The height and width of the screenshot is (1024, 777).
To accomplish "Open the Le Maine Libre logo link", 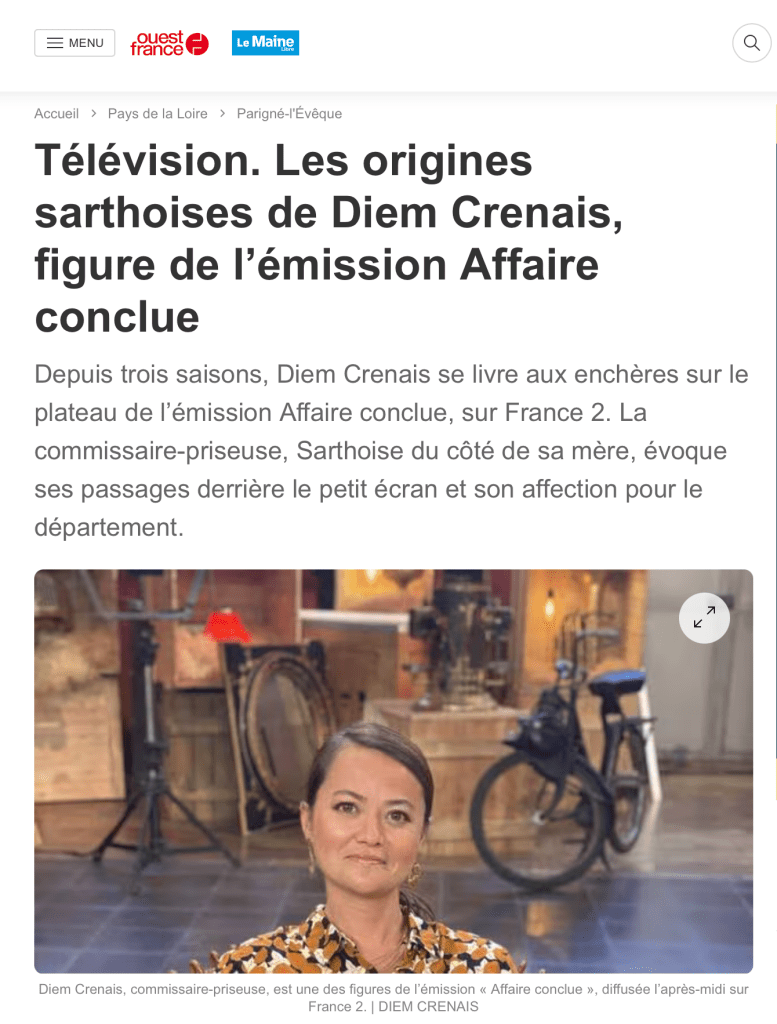I will [x=265, y=43].
